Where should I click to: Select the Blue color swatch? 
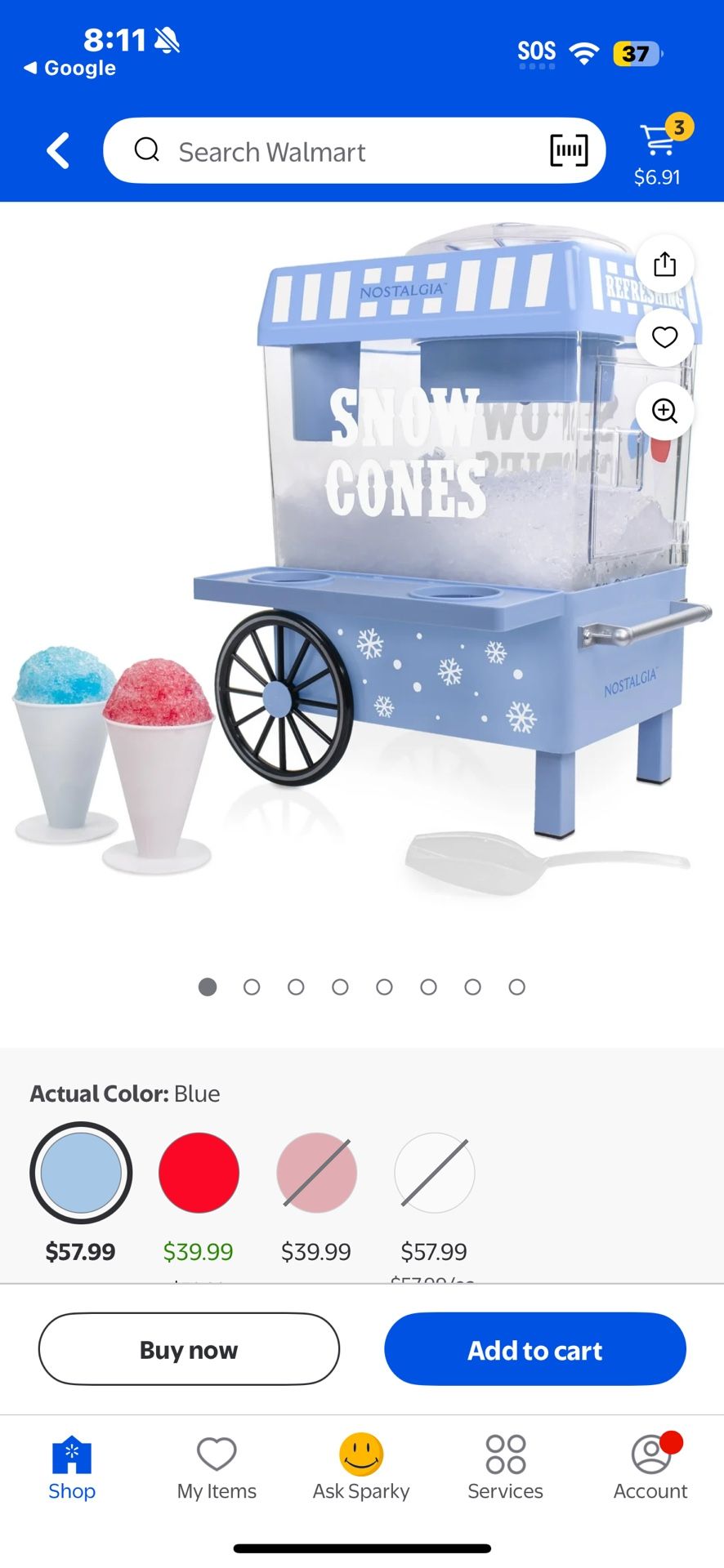click(x=81, y=1173)
